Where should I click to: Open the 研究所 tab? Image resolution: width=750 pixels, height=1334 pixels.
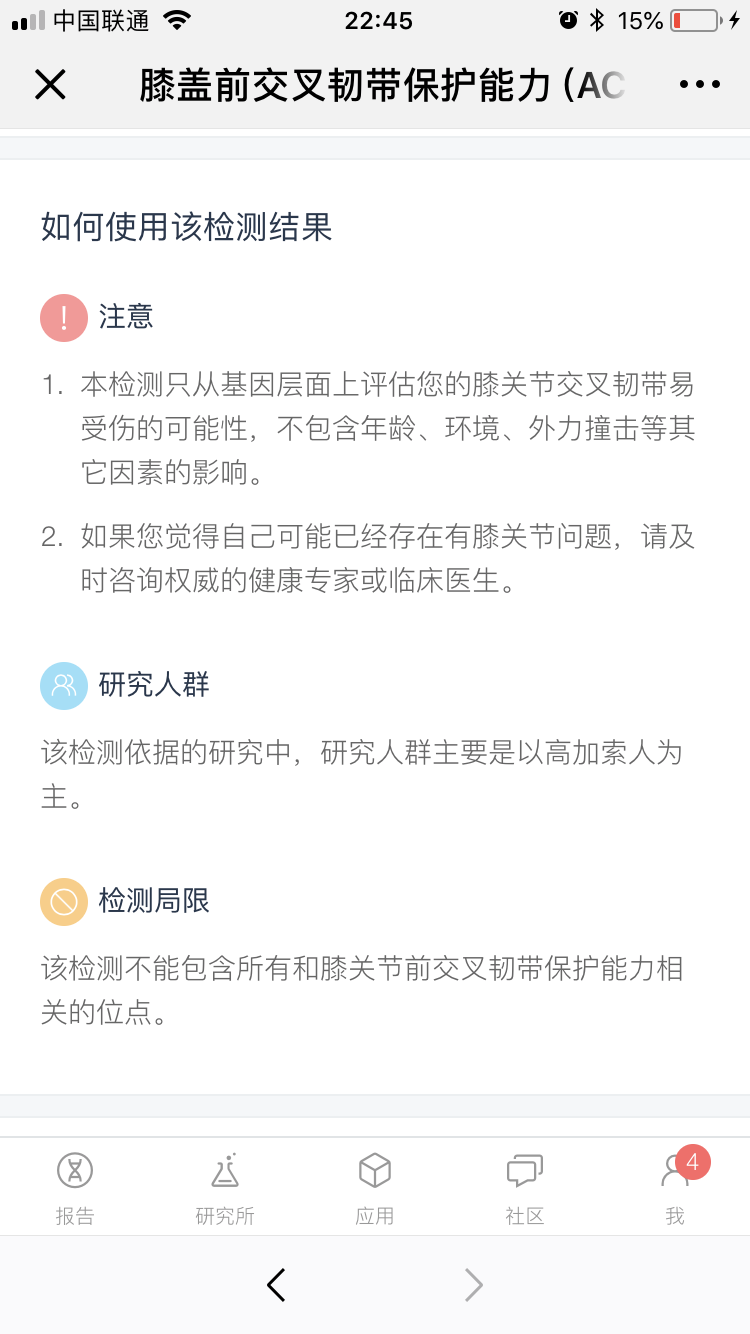point(225,1188)
